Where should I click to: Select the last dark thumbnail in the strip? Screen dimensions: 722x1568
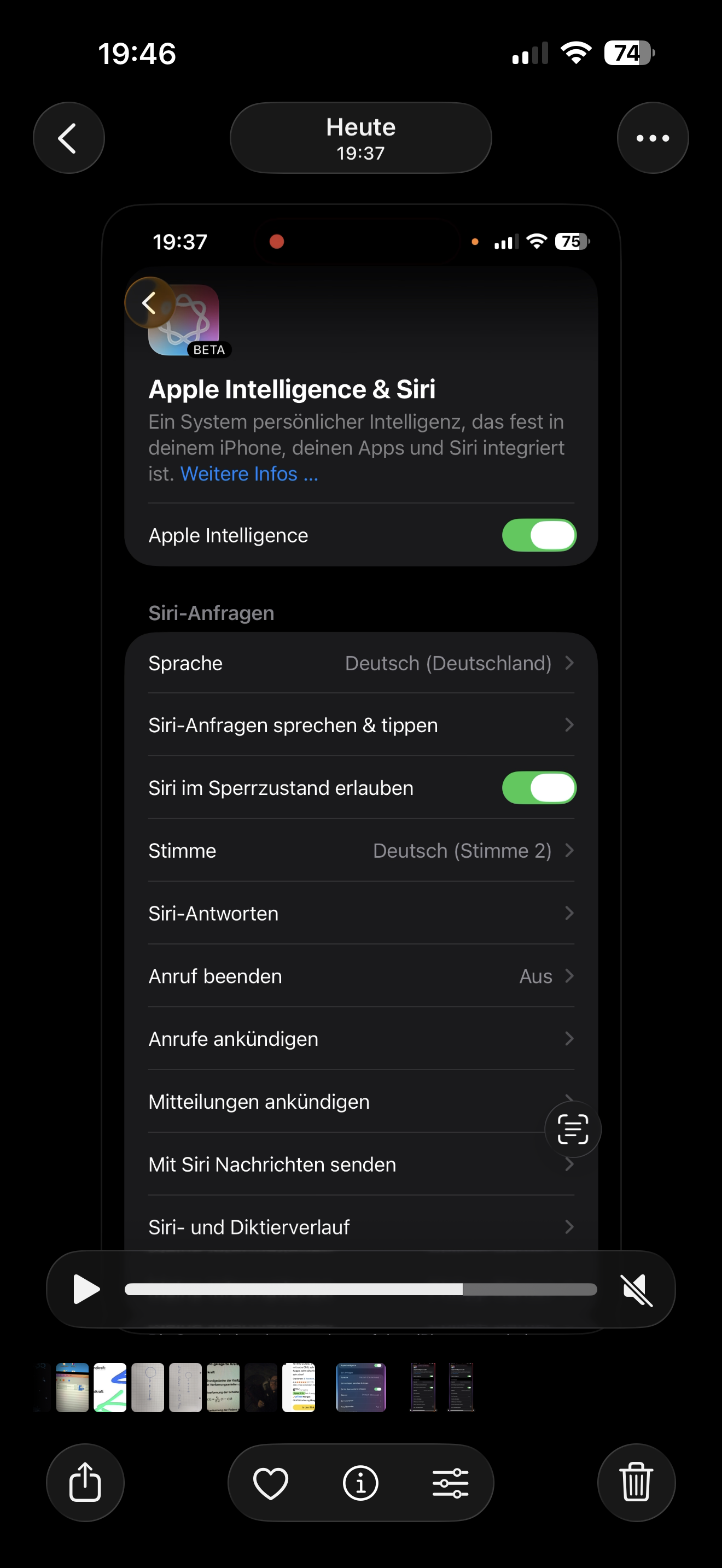point(461,1387)
